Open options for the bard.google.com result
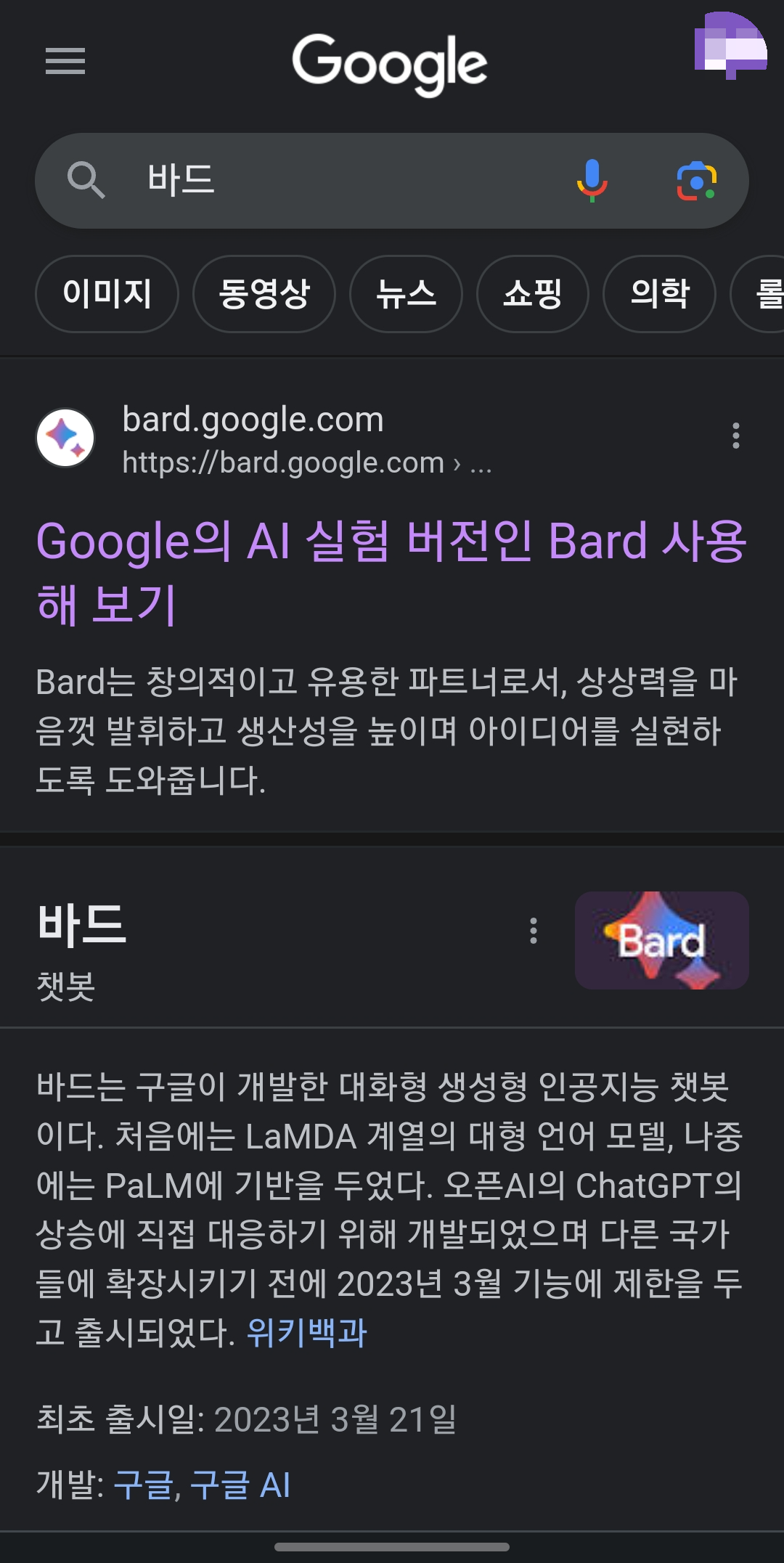This screenshot has width=784, height=1563. click(736, 436)
